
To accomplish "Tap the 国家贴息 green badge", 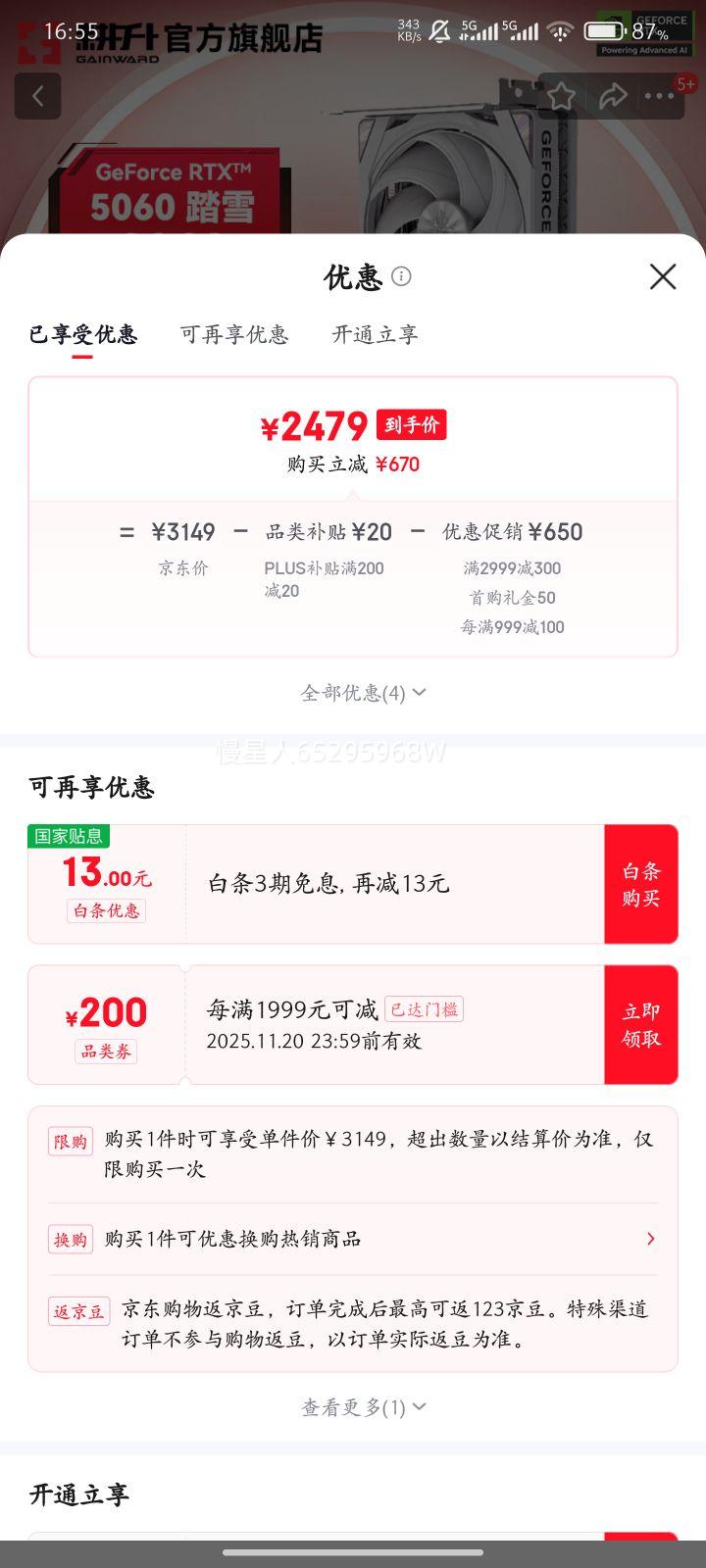I will tap(68, 836).
